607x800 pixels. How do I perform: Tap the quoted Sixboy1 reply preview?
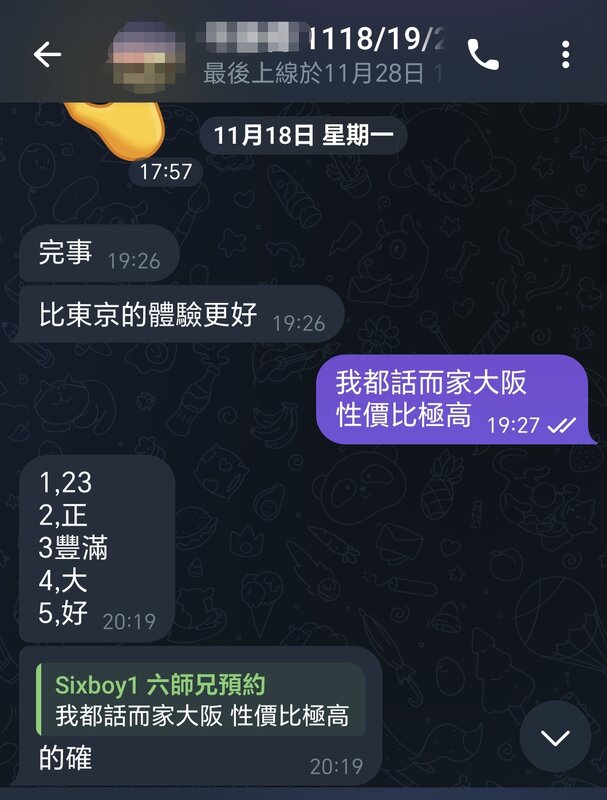pos(200,701)
